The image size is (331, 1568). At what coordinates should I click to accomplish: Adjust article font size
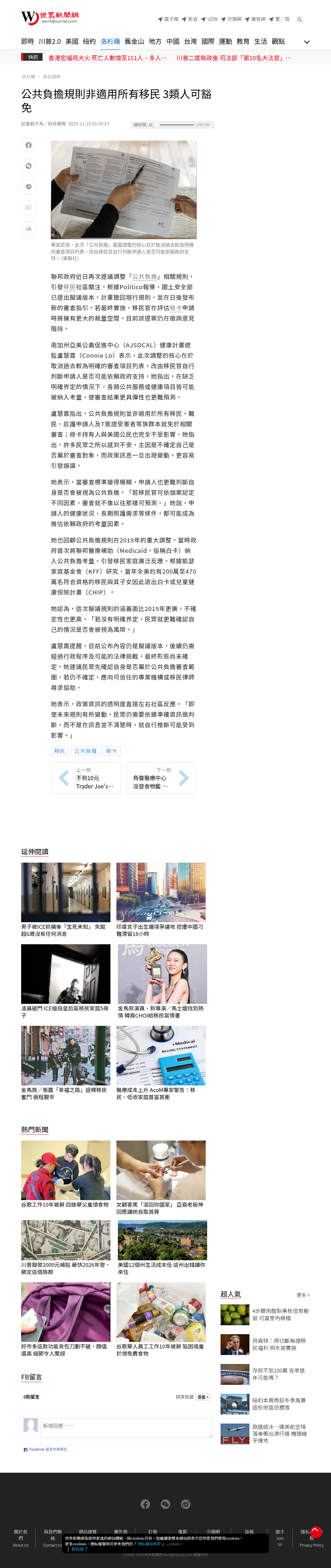pyautogui.click(x=28, y=228)
